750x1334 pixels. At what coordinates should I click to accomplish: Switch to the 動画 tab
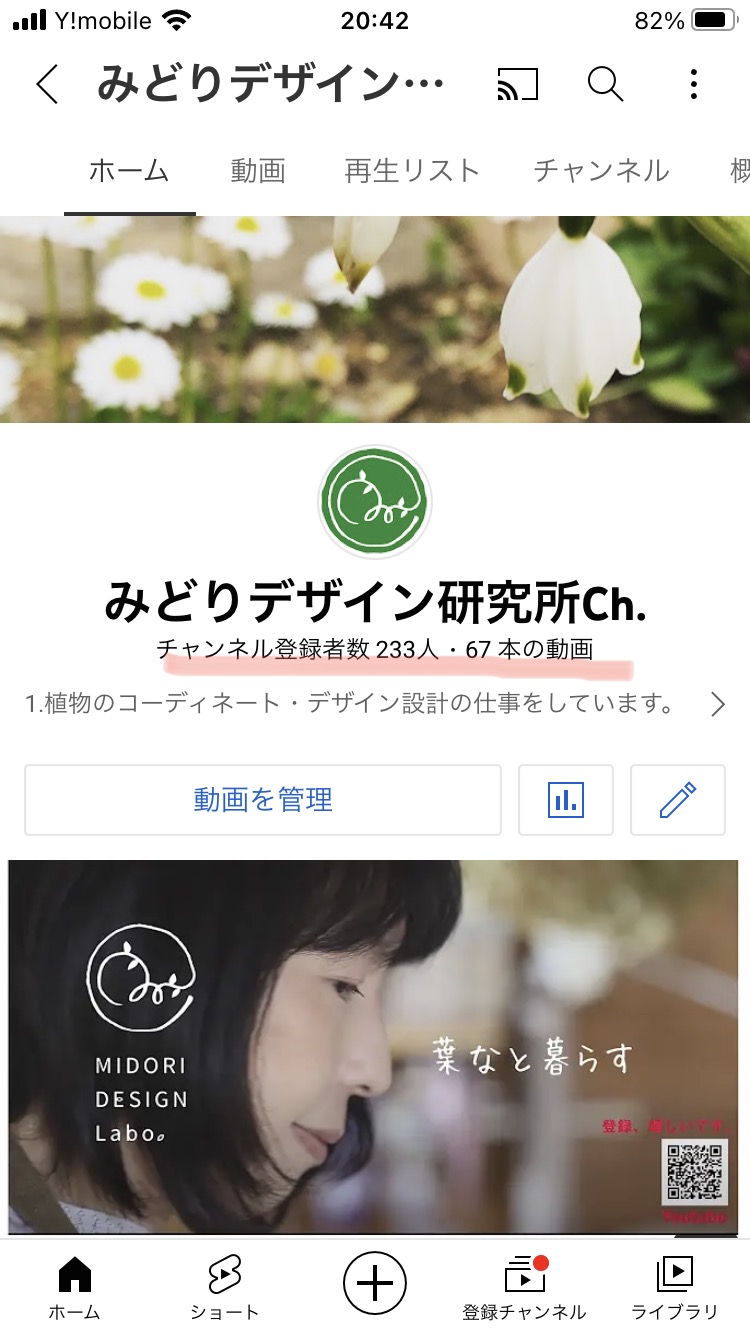258,171
